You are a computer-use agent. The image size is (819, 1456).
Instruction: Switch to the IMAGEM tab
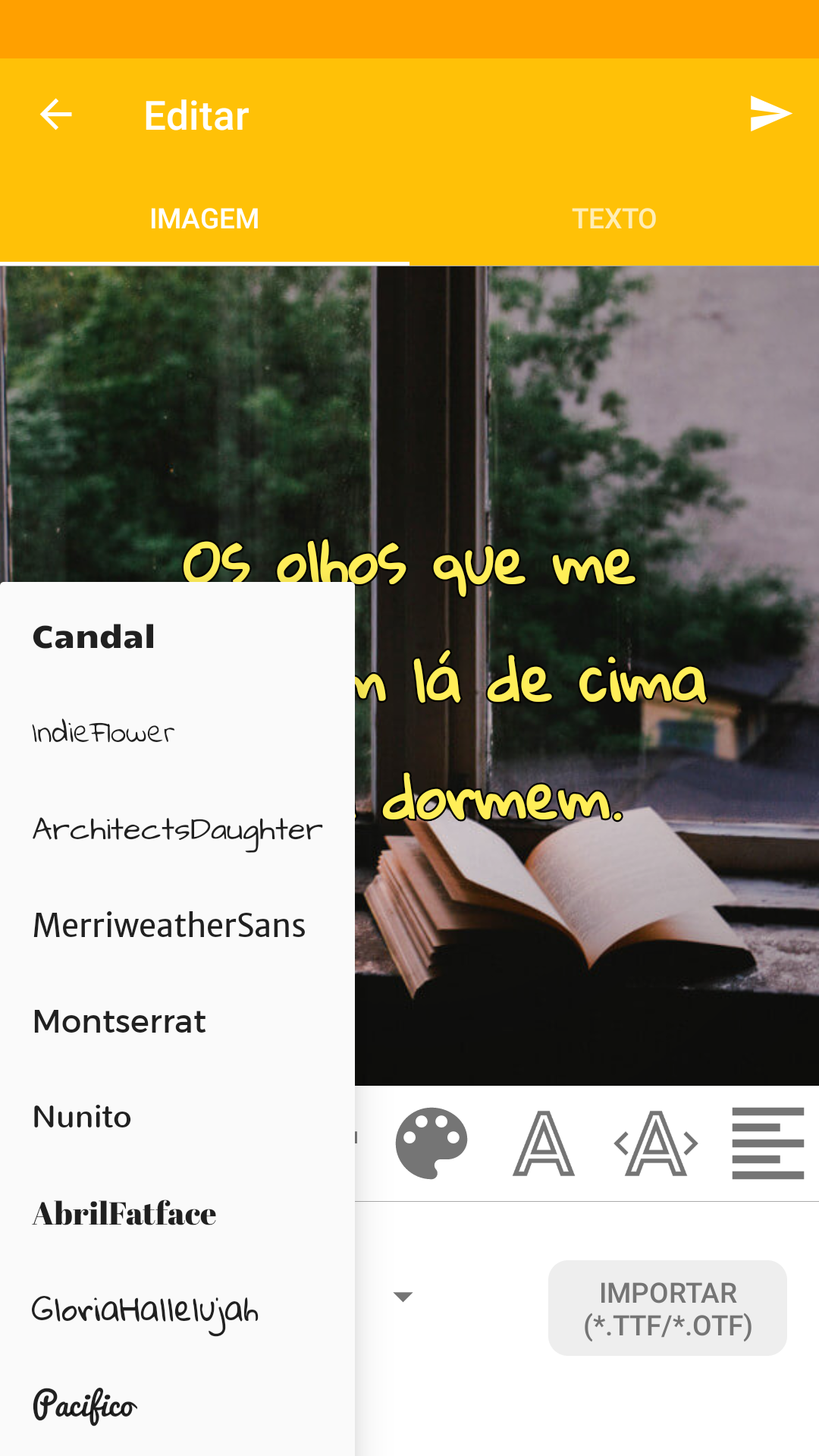[x=205, y=219]
